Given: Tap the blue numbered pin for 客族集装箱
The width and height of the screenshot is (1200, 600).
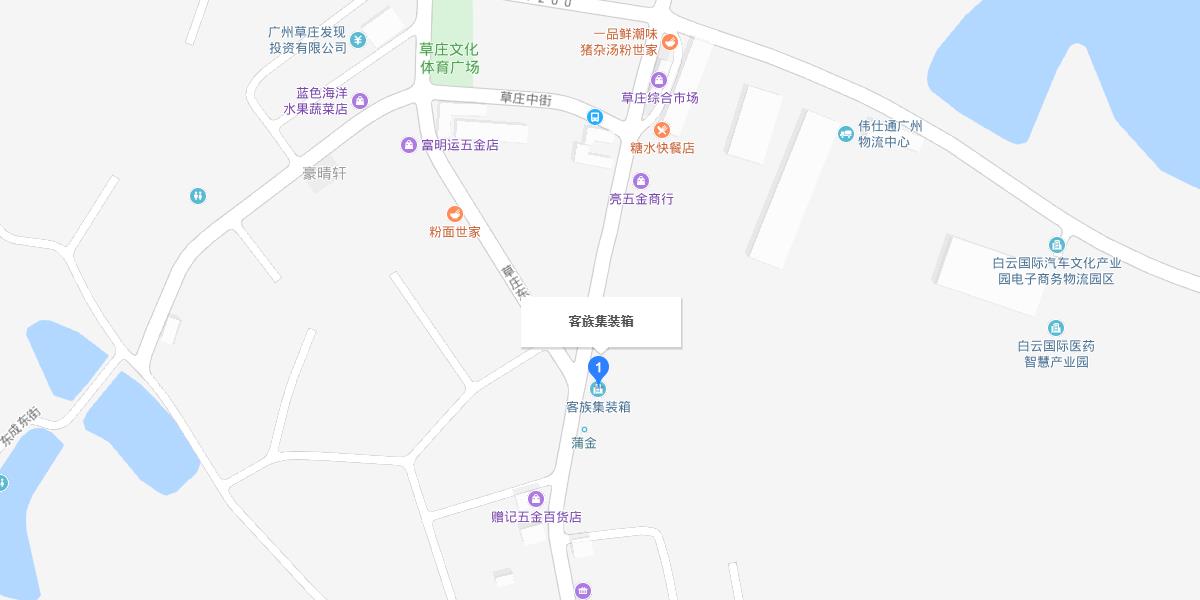Looking at the screenshot, I should (x=598, y=367).
